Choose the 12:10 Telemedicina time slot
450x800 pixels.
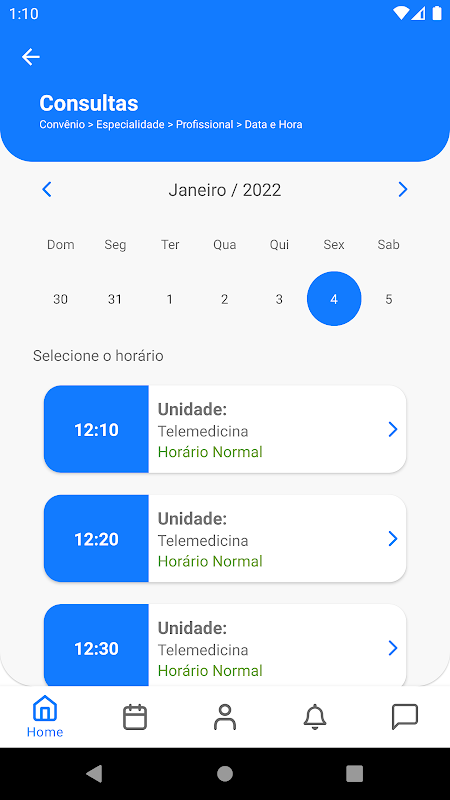[x=225, y=429]
